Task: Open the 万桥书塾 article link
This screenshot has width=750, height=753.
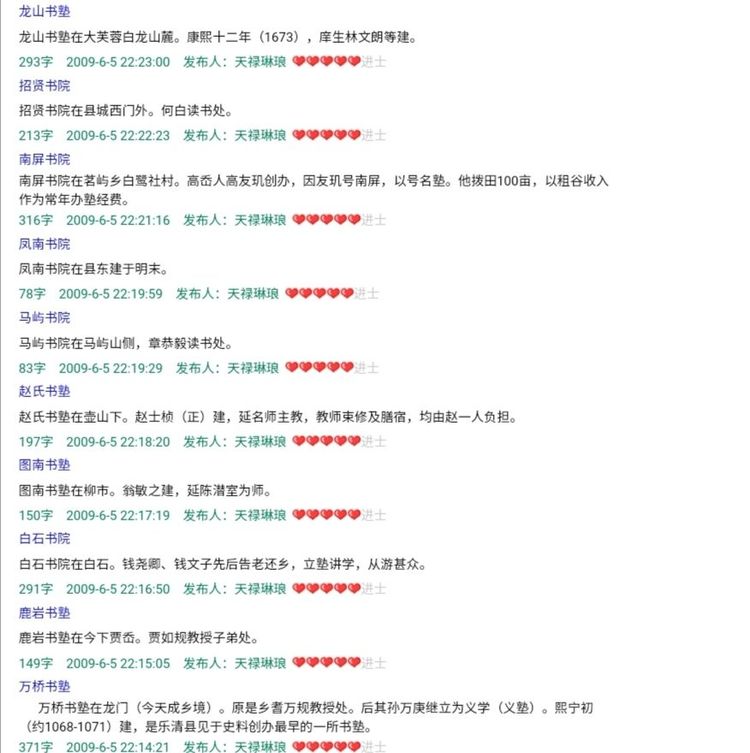Action: (x=45, y=686)
